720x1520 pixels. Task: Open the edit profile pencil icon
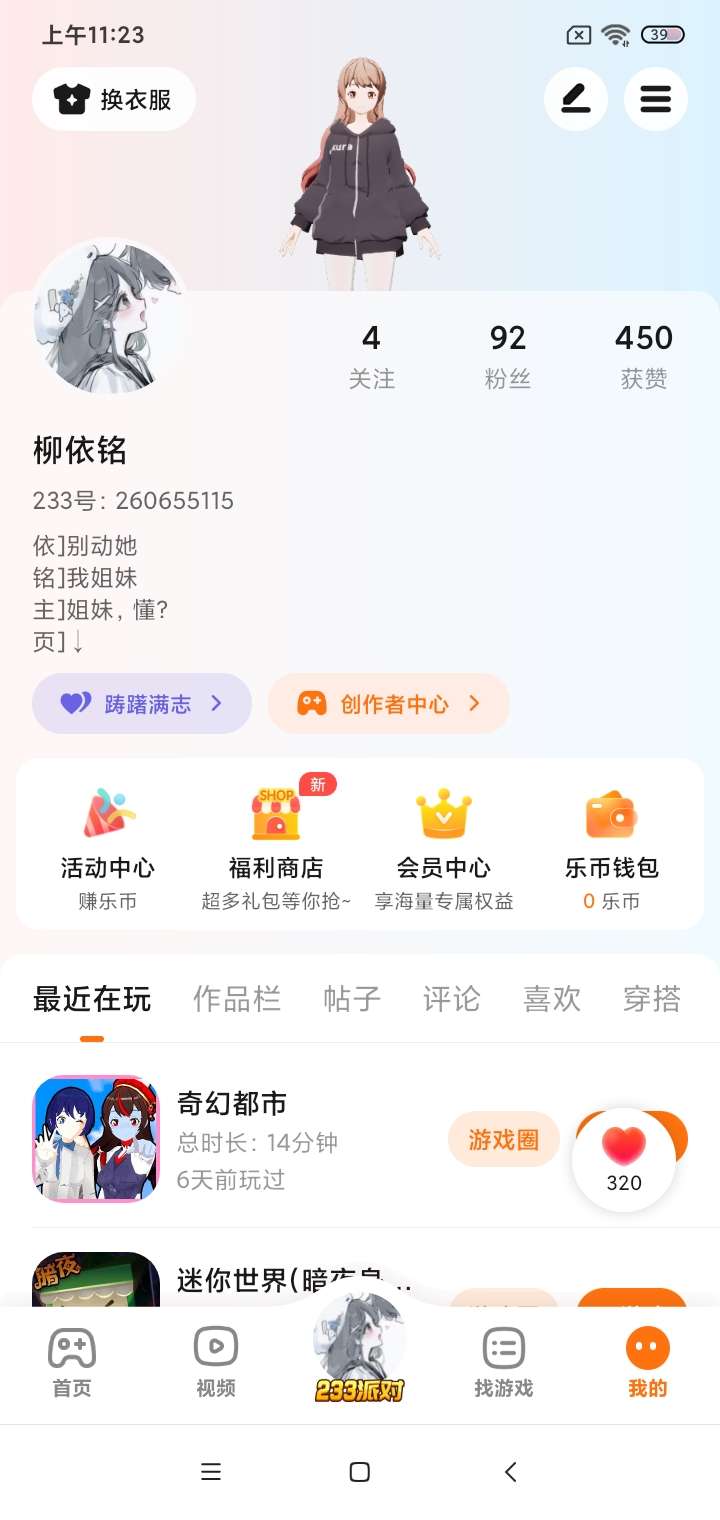pyautogui.click(x=575, y=99)
